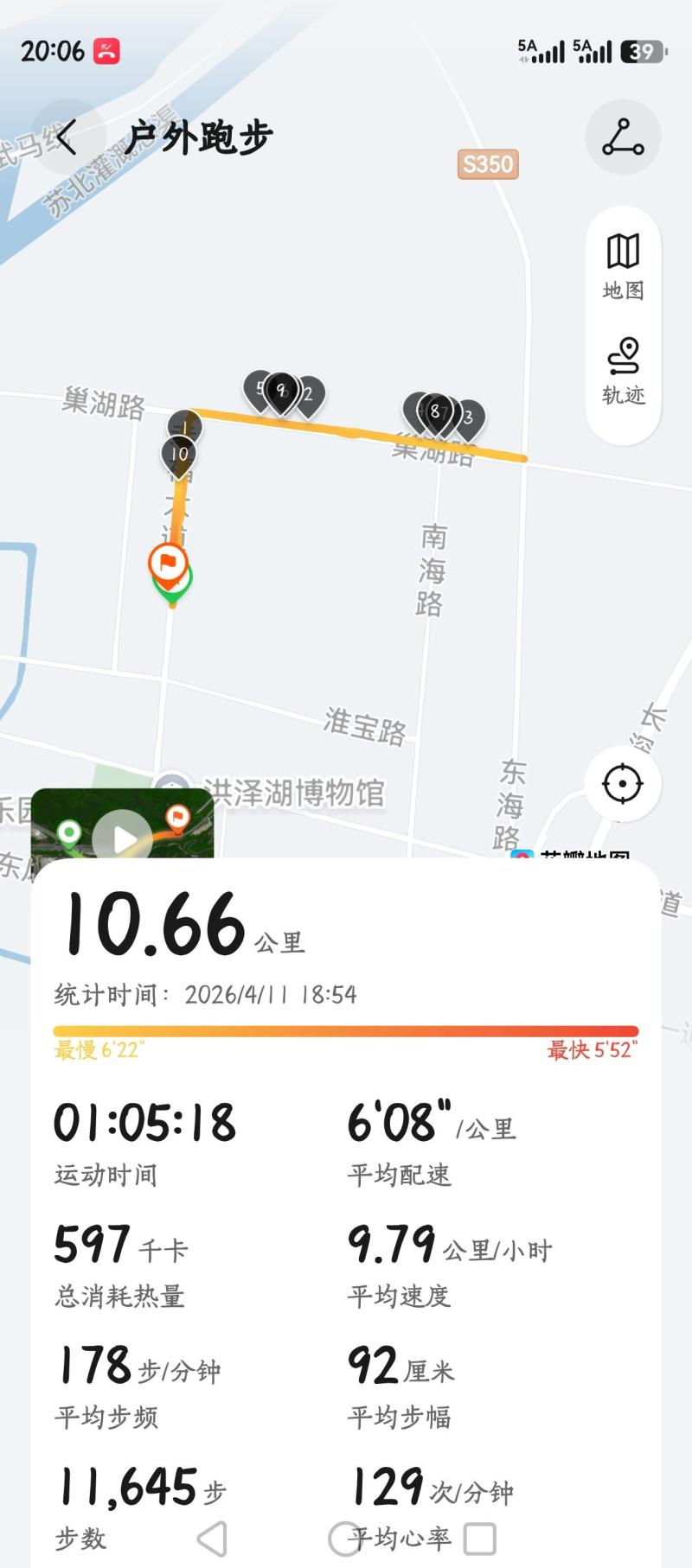This screenshot has width=692, height=1568.
Task: Go back from the outdoor running screen
Action: [x=67, y=138]
